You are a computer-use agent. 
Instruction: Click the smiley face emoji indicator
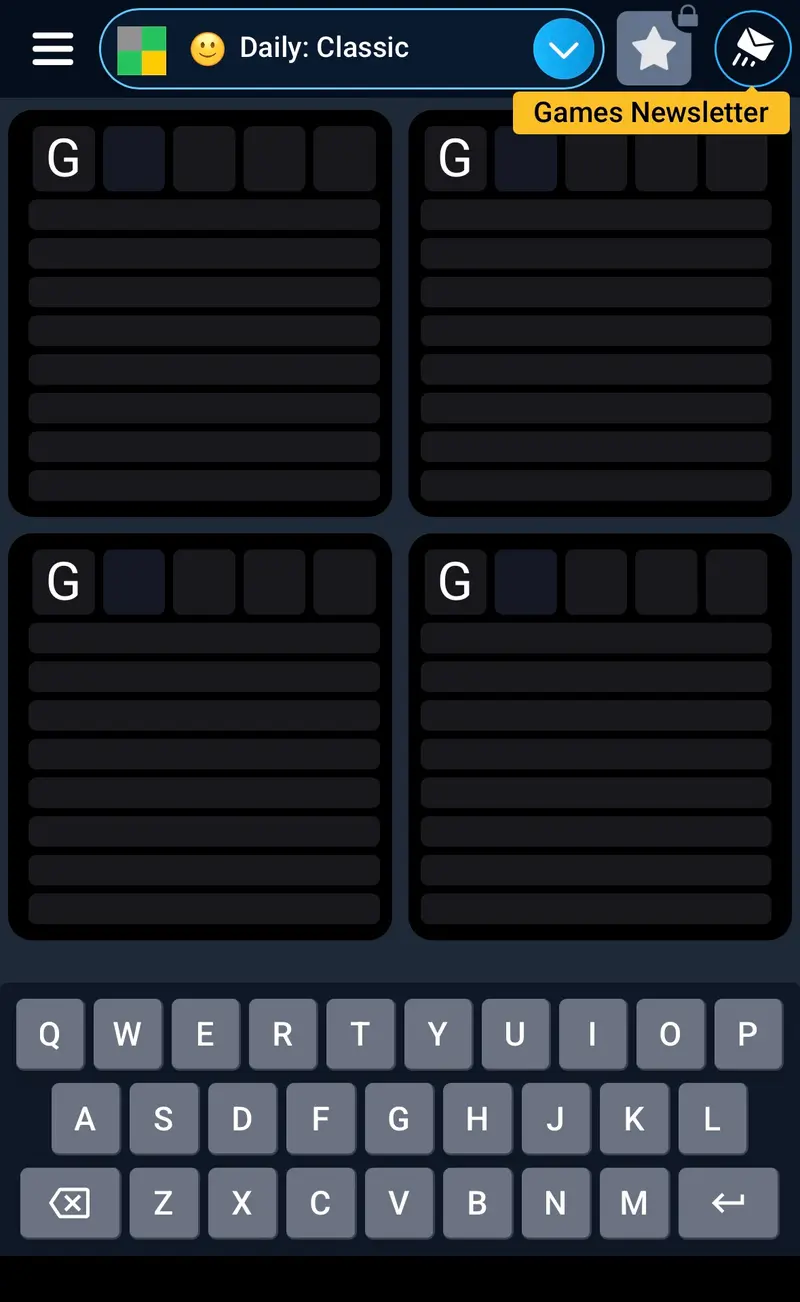[207, 48]
